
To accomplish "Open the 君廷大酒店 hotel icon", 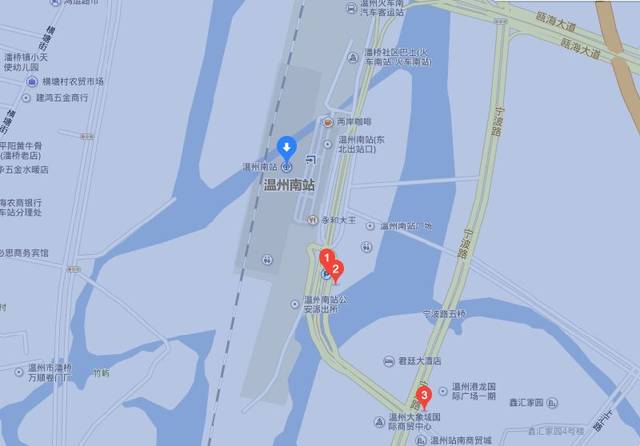I will [x=389, y=361].
